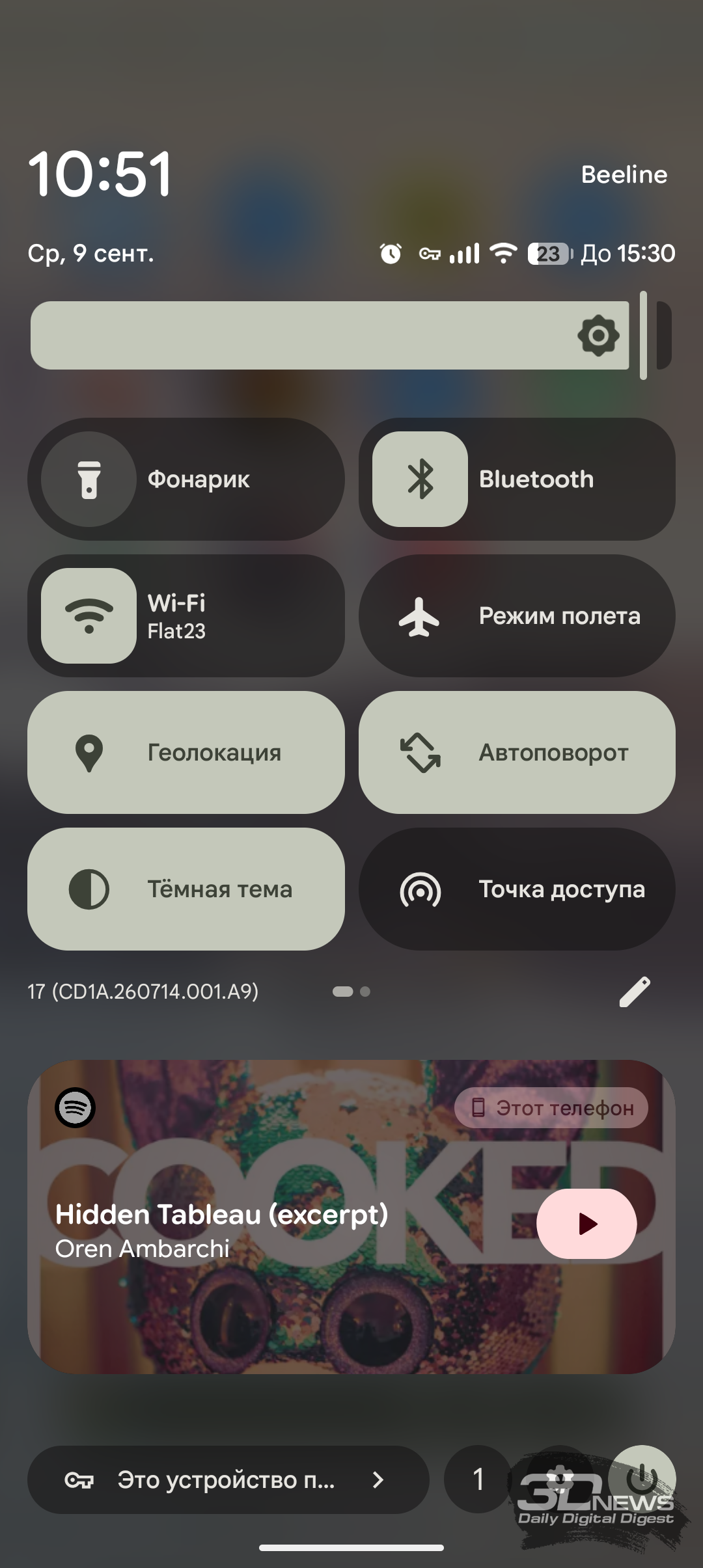Viewport: 703px width, 1568px height.
Task: Switch off Тёмная тема
Action: [186, 889]
